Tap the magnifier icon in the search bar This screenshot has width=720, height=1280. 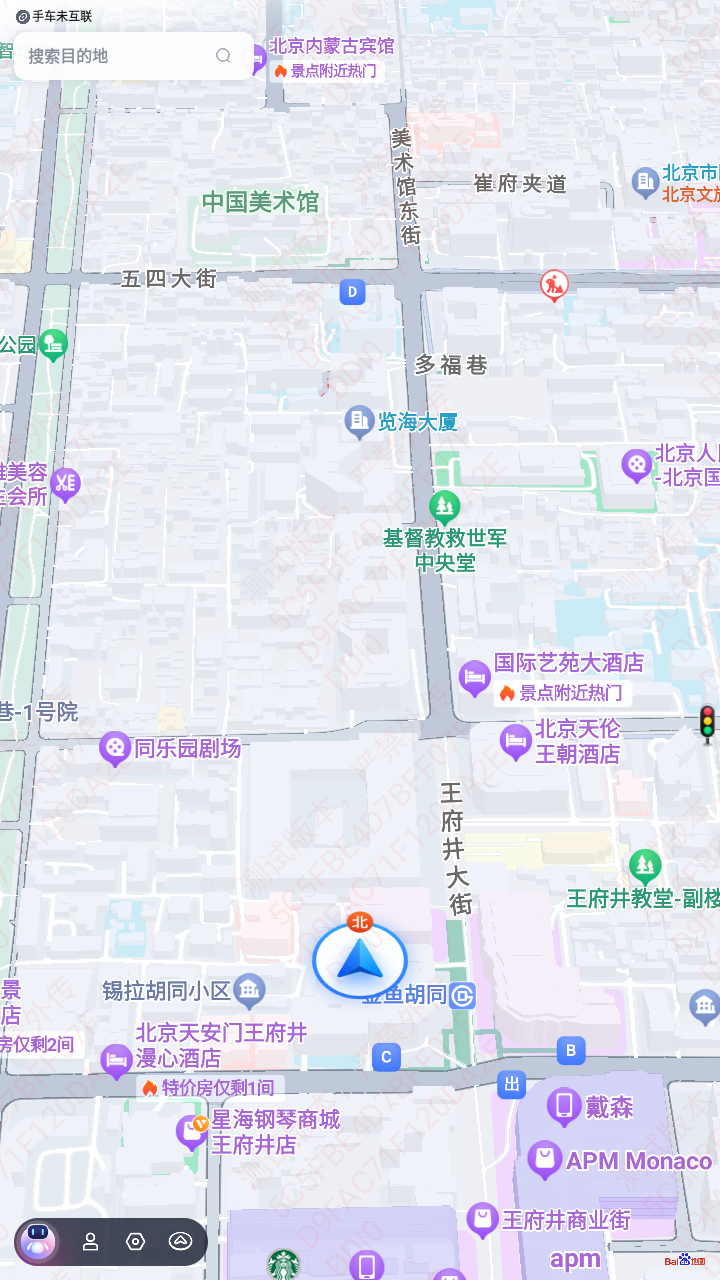tap(223, 56)
